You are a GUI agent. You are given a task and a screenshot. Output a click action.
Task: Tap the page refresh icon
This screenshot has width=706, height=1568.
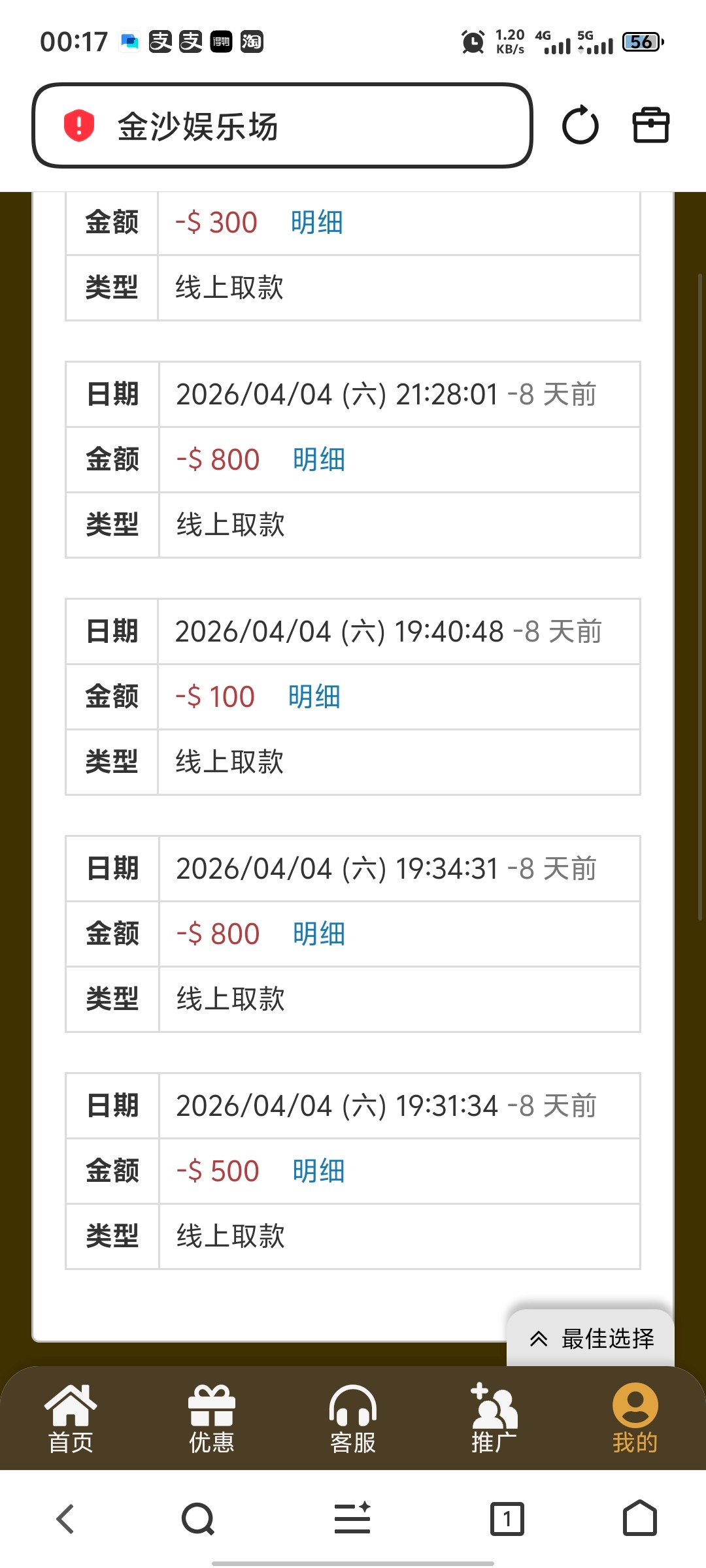pos(579,125)
